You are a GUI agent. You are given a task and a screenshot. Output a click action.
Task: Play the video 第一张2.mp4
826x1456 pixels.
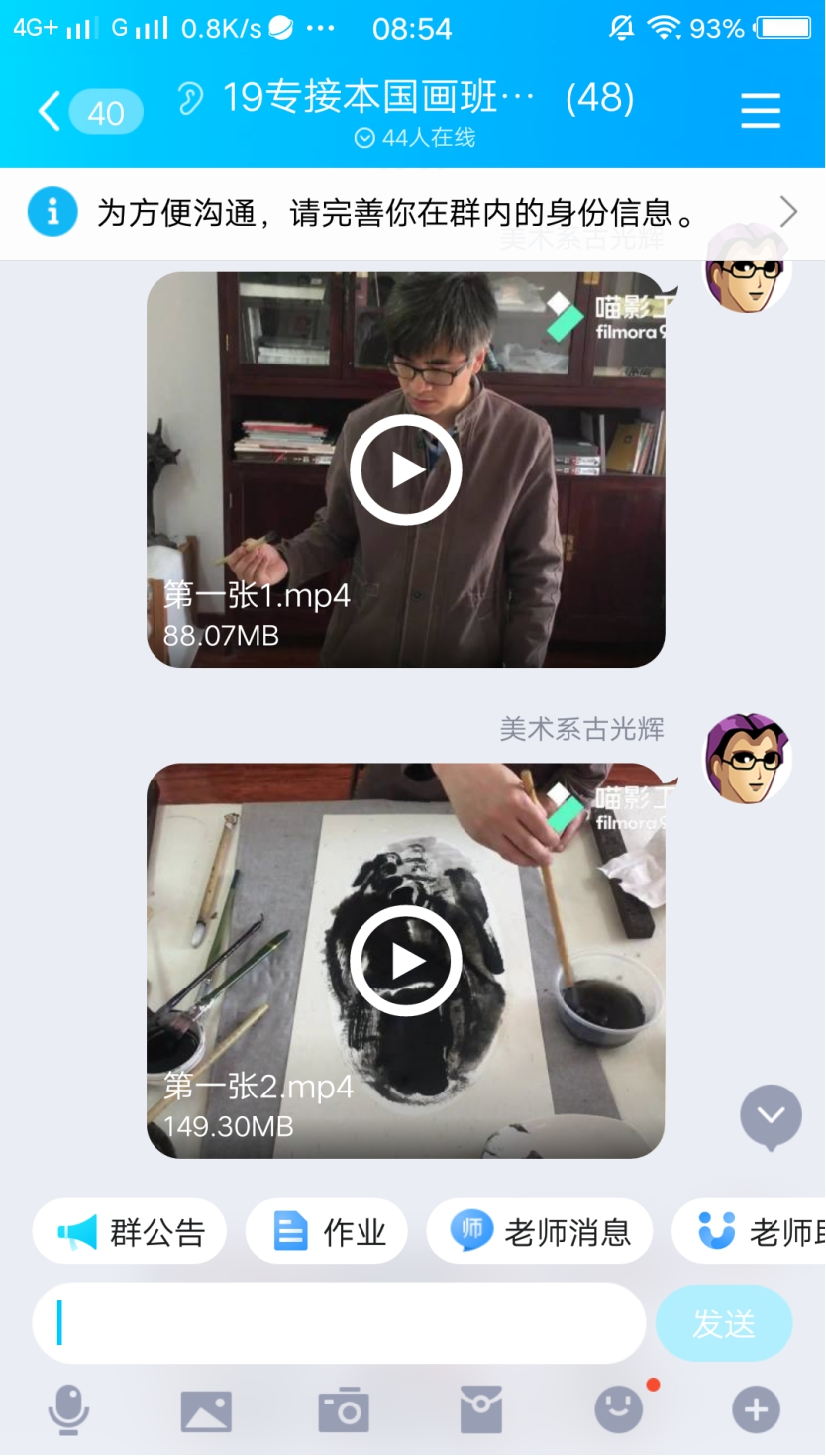(406, 961)
